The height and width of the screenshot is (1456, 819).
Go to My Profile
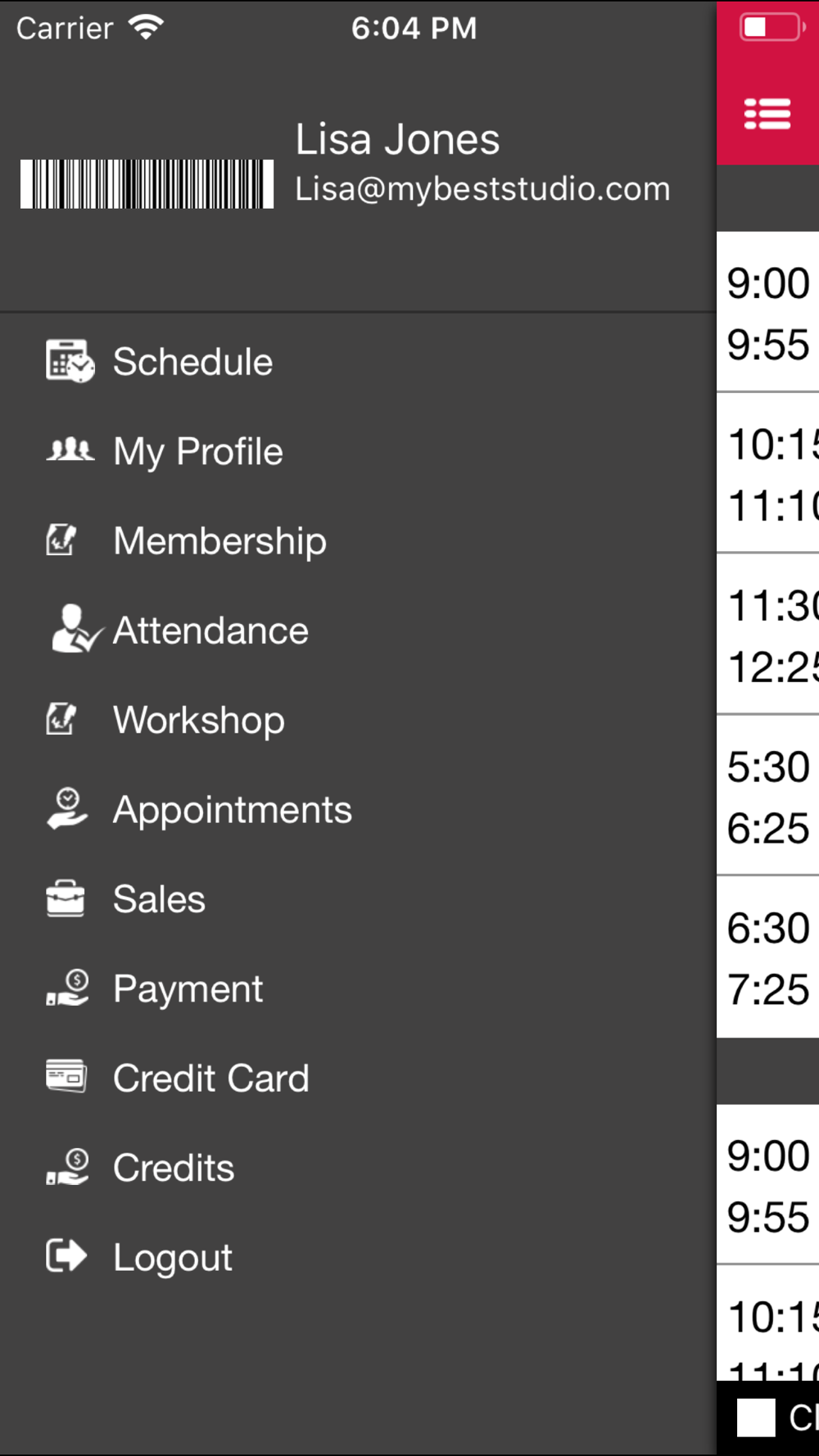point(358,451)
